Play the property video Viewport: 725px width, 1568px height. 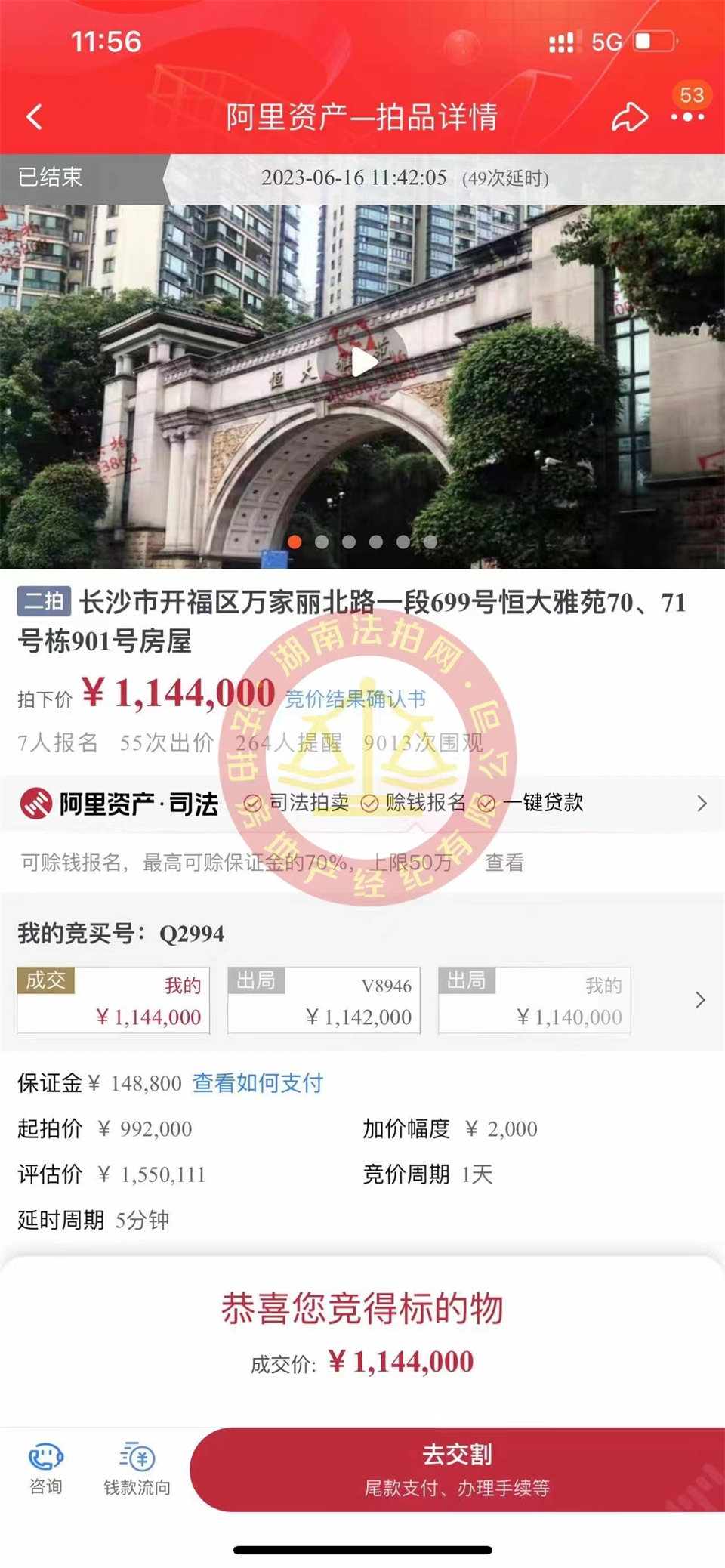point(363,362)
